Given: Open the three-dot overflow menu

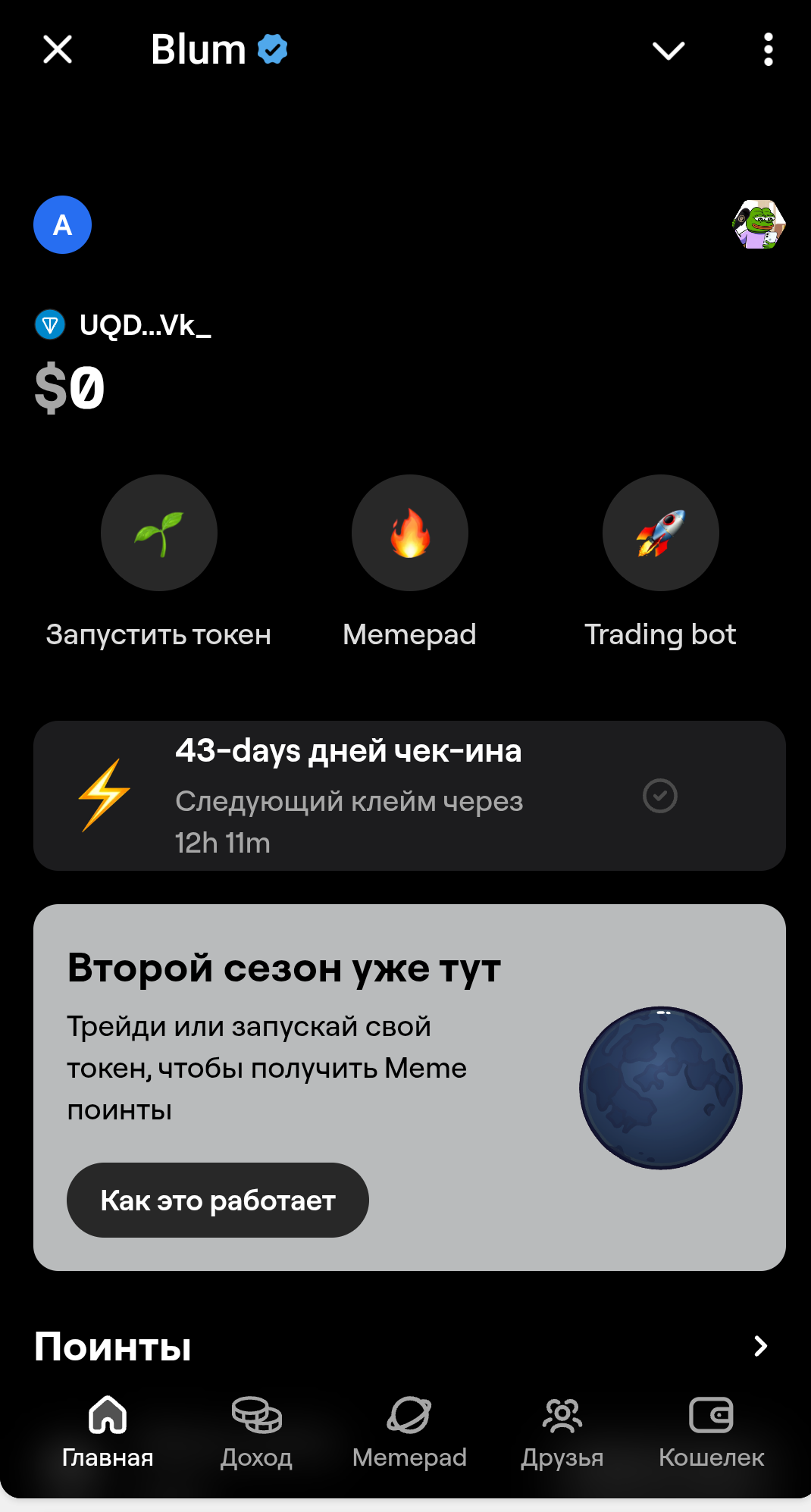Looking at the screenshot, I should tap(768, 50).
